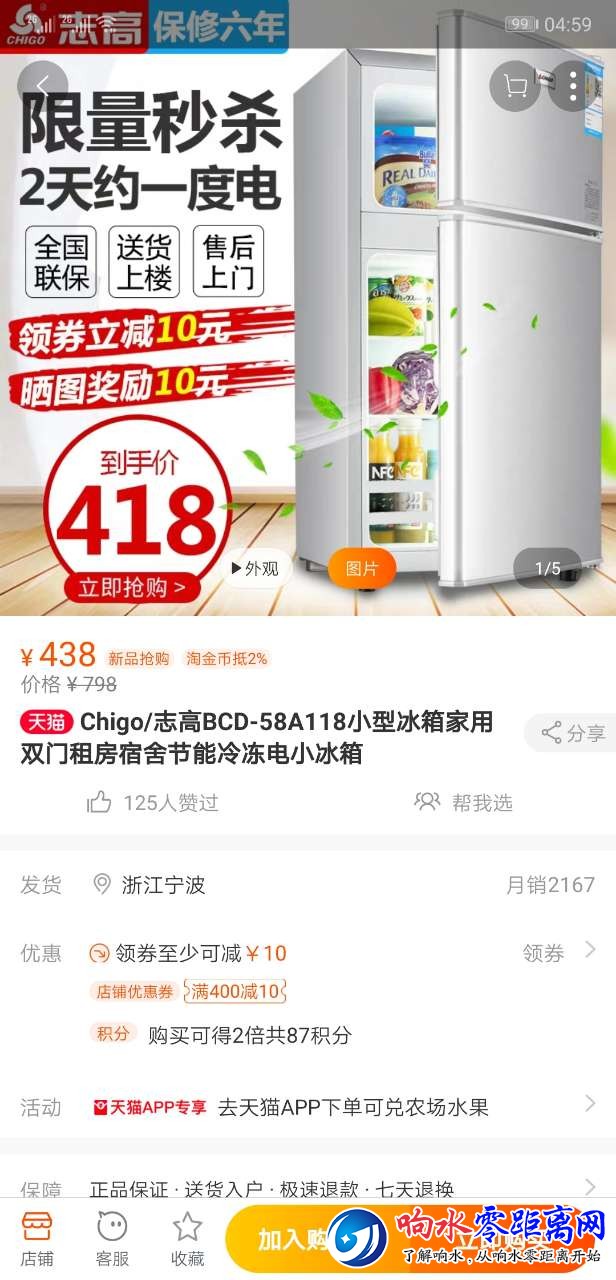Viewport: 616px width, 1280px height.
Task: Open the 领券 coupon row
Action: (x=308, y=953)
